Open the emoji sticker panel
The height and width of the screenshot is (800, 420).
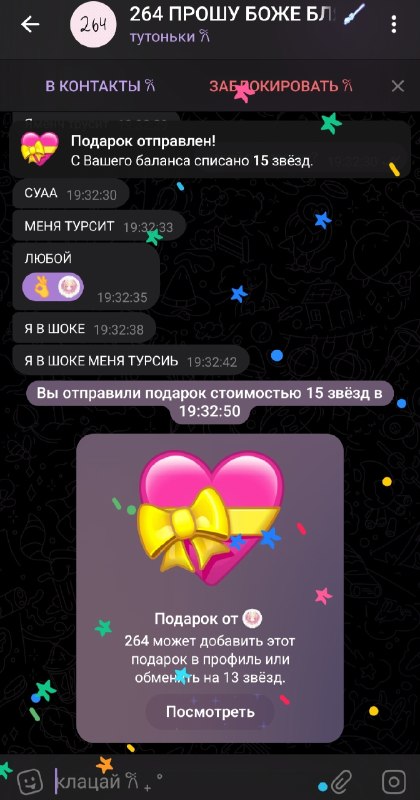click(29, 781)
